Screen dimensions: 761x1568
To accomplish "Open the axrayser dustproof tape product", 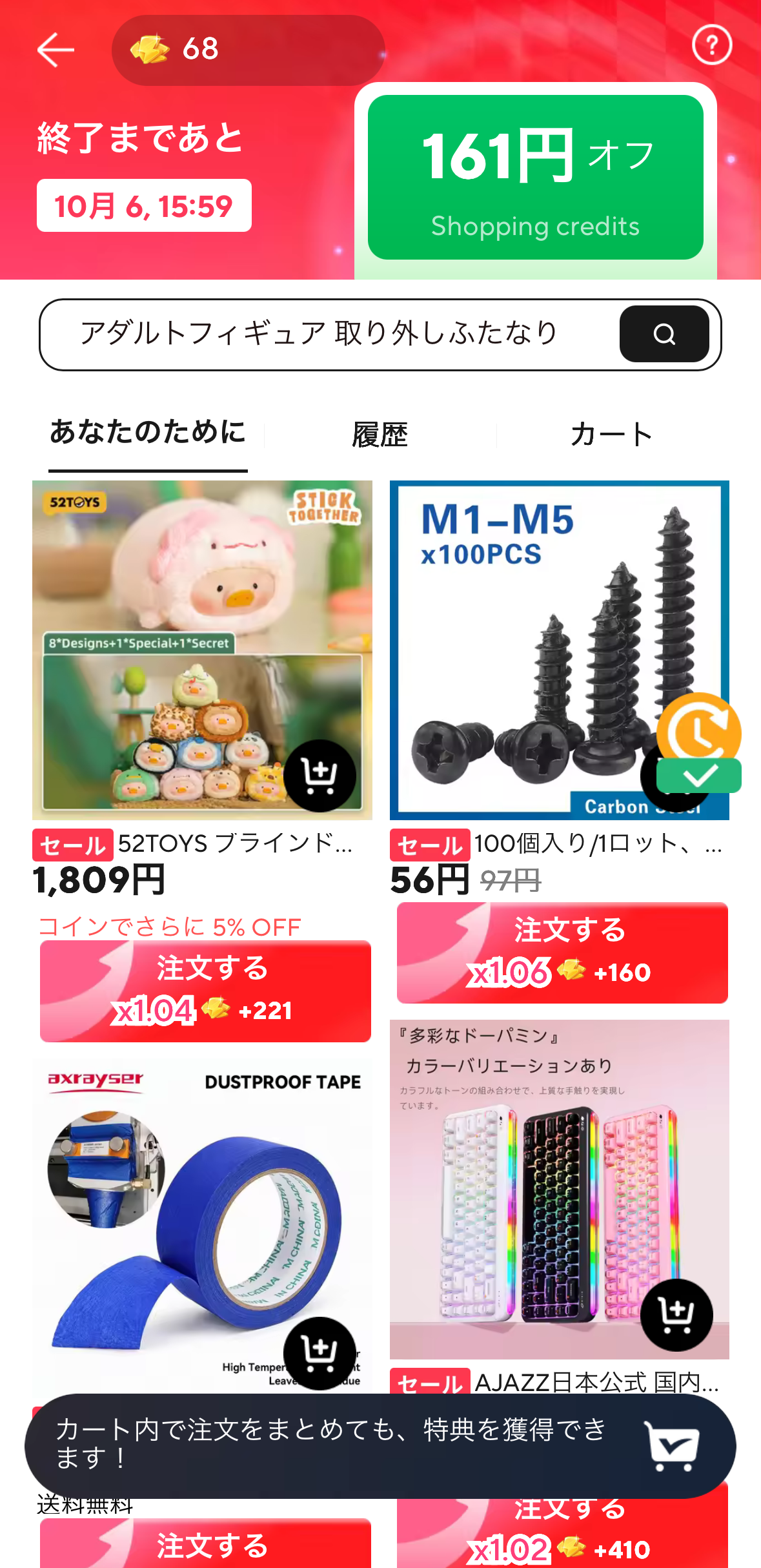I will [202, 1227].
